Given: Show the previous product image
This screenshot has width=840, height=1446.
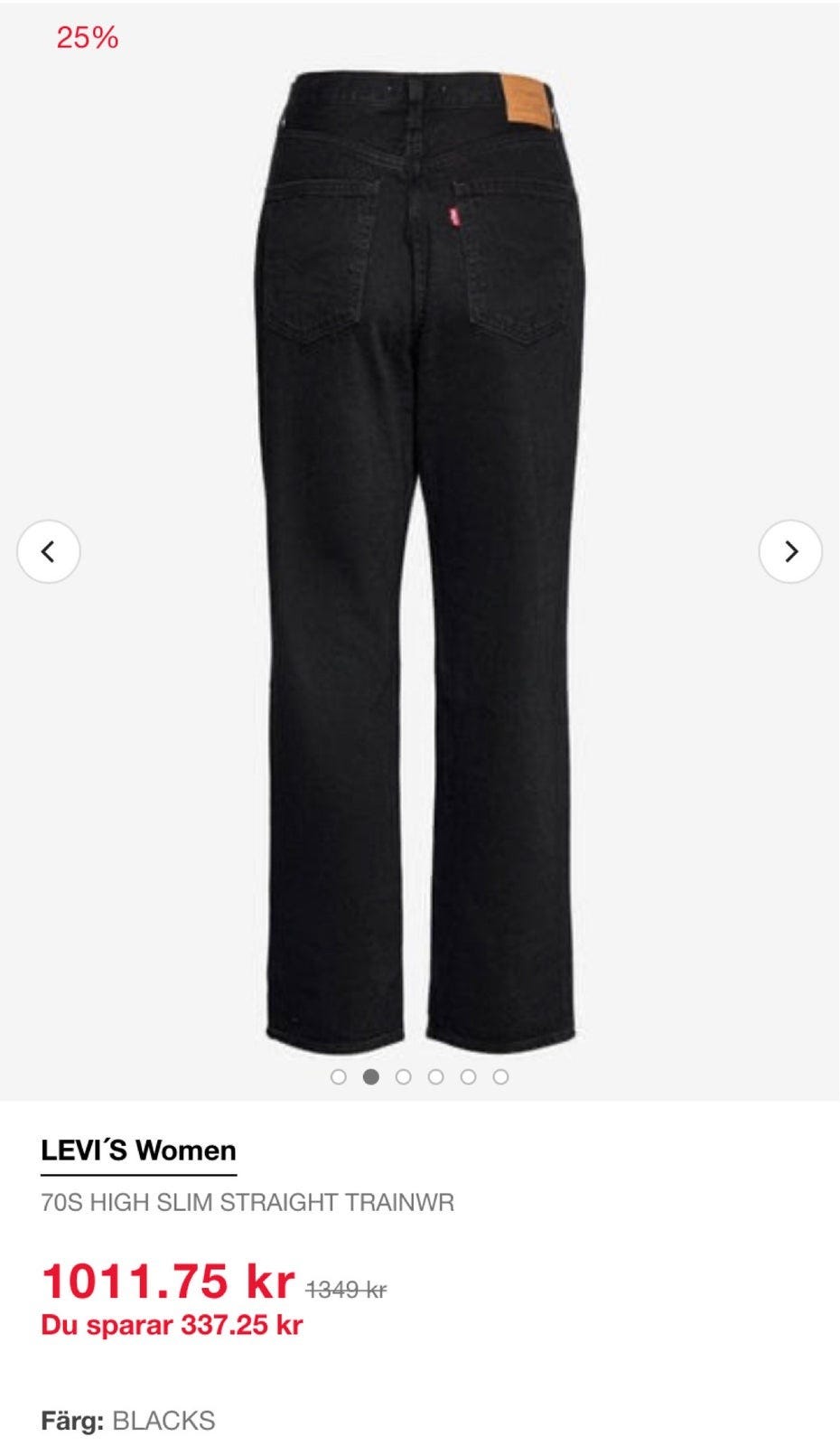Looking at the screenshot, I should click(49, 551).
